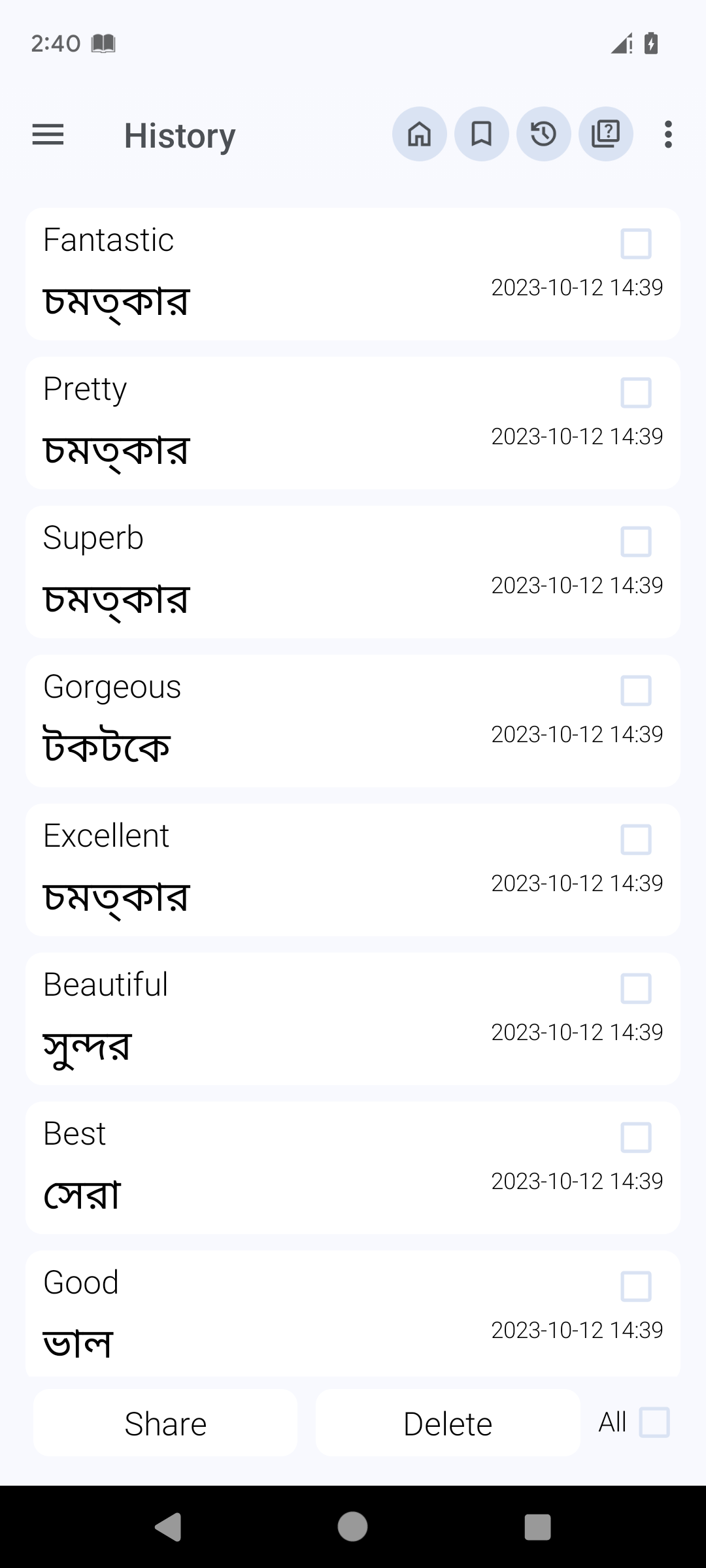Image resolution: width=706 pixels, height=1568 pixels.
Task: Open the flashcards quiz icon
Action: point(606,134)
